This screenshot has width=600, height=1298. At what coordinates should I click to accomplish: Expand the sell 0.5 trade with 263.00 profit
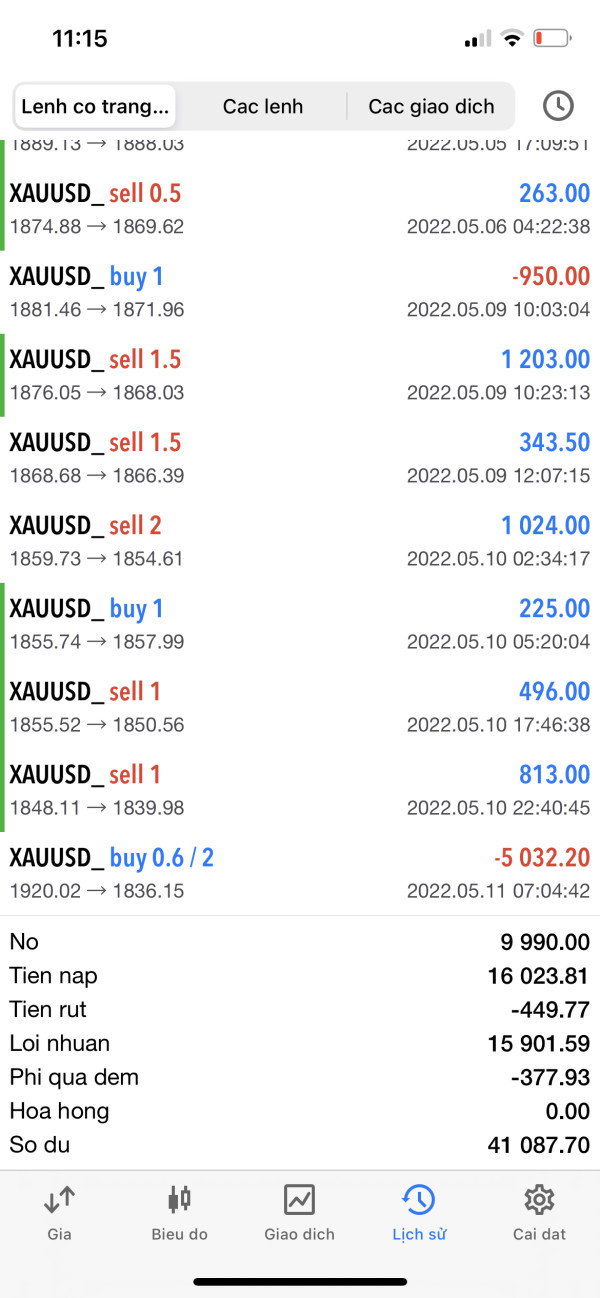(x=300, y=209)
